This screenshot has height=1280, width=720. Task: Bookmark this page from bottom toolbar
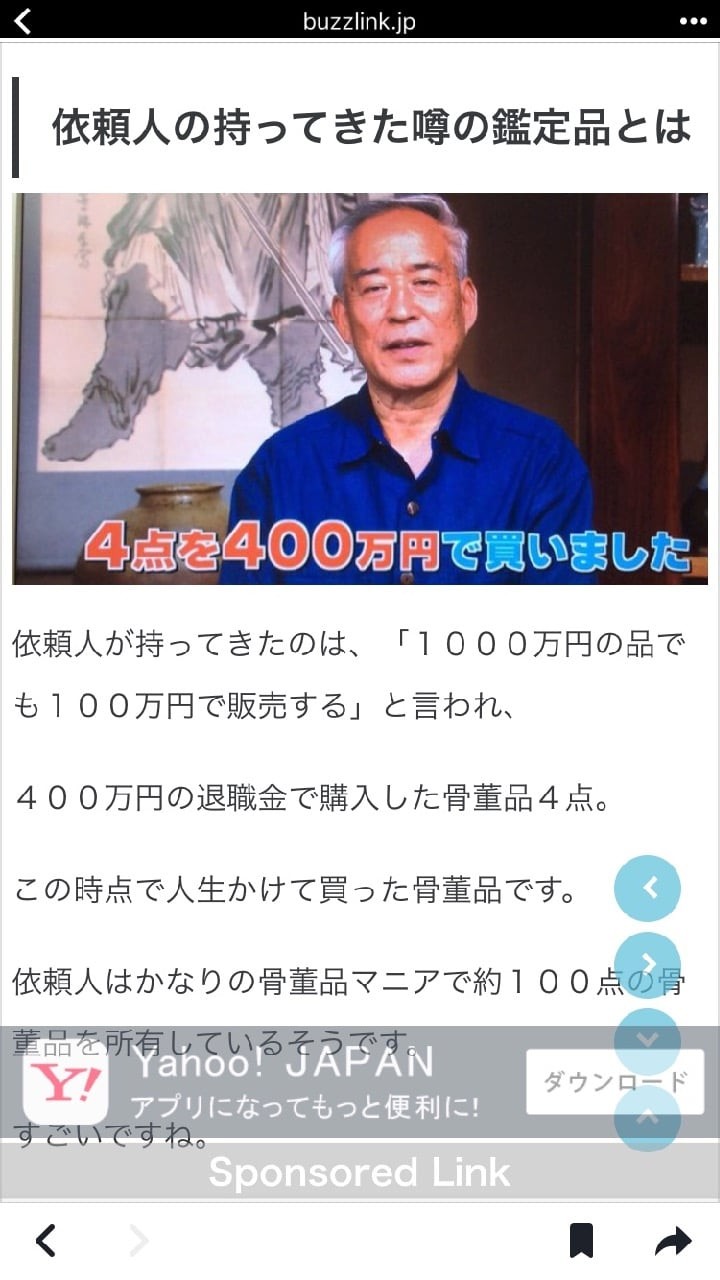[581, 1241]
